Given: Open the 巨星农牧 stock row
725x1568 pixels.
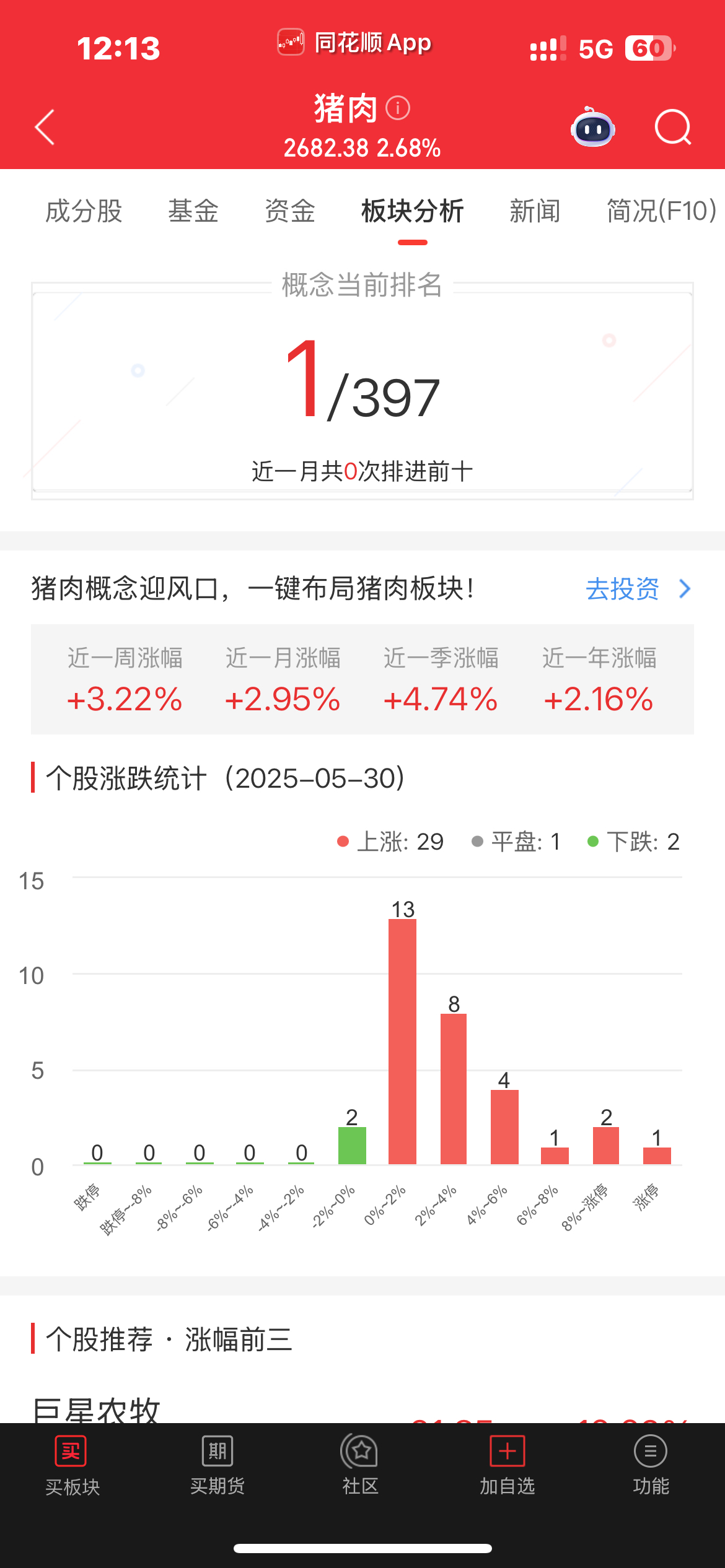Looking at the screenshot, I should point(97,1409).
